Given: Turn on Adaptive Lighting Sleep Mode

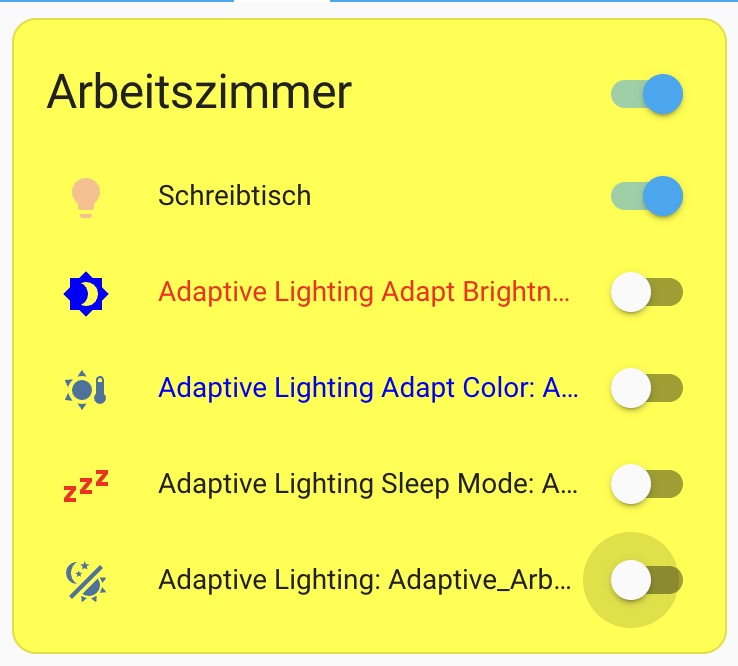Looking at the screenshot, I should [x=647, y=484].
